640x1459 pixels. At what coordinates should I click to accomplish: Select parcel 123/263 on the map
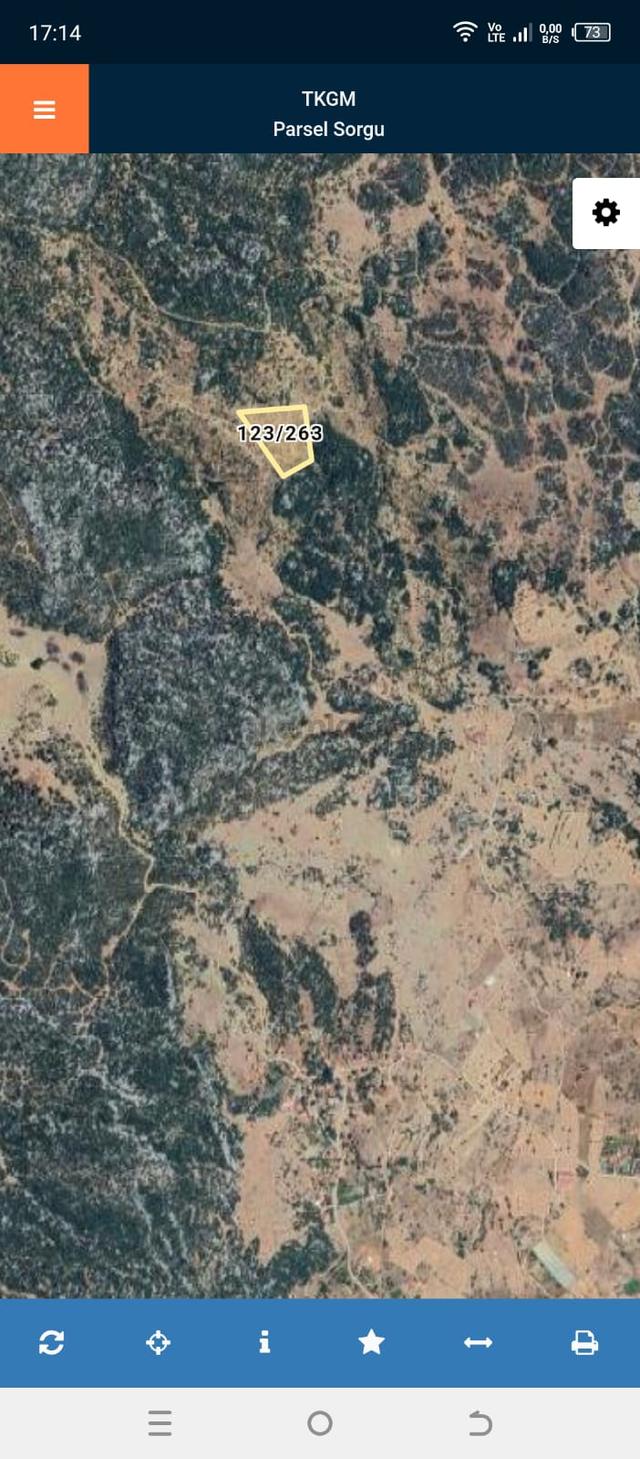click(278, 439)
